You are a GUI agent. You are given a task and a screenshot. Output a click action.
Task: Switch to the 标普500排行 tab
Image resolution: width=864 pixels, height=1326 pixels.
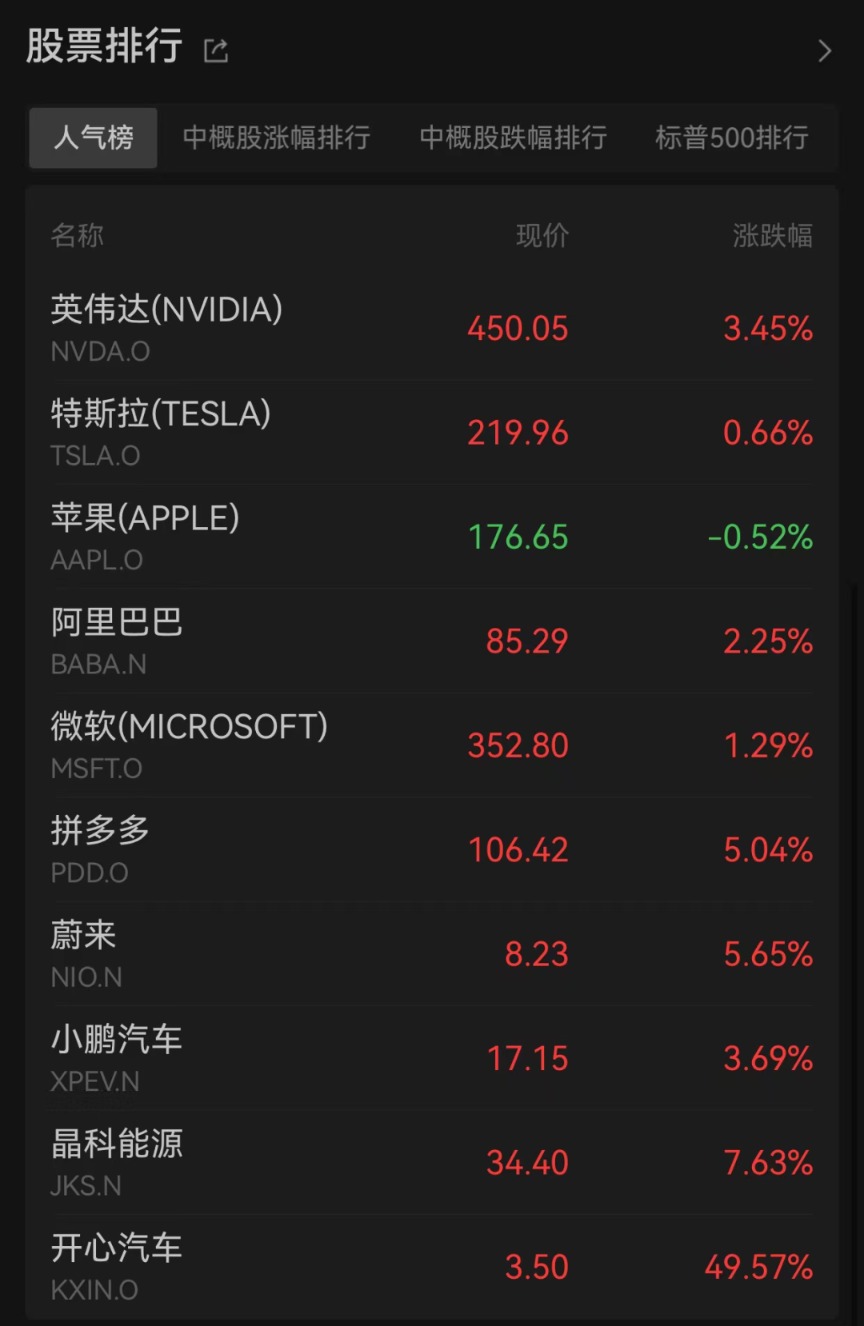(731, 137)
